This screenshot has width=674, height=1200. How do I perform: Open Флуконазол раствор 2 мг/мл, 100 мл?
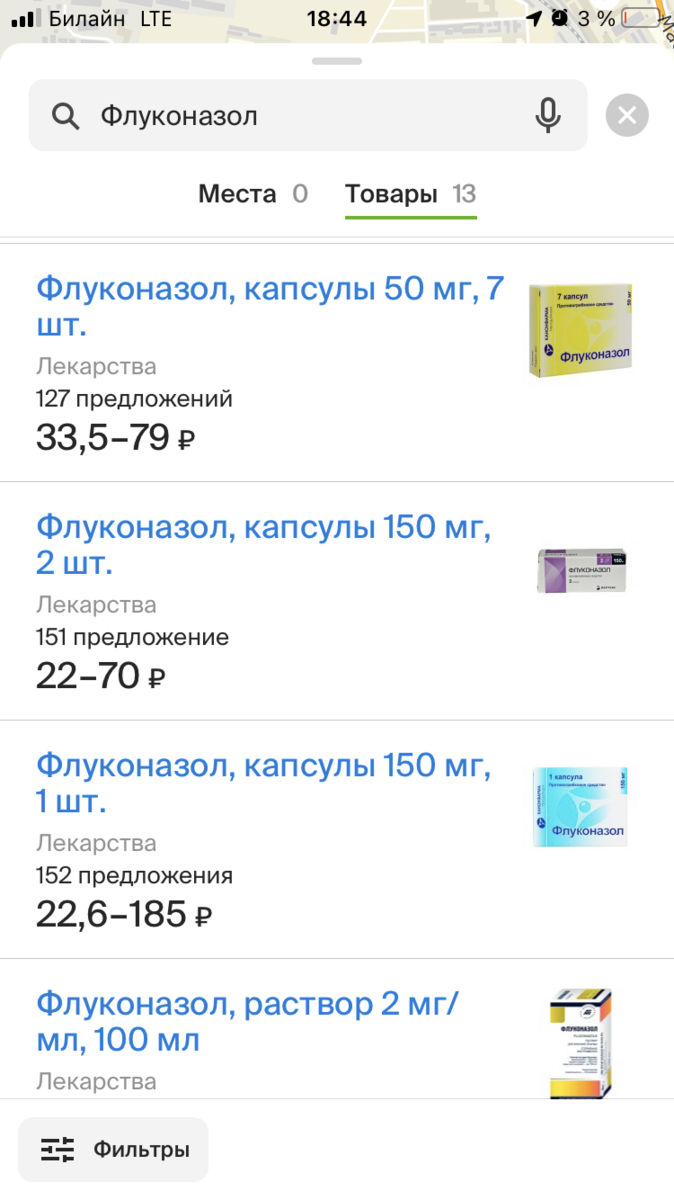[337, 1029]
